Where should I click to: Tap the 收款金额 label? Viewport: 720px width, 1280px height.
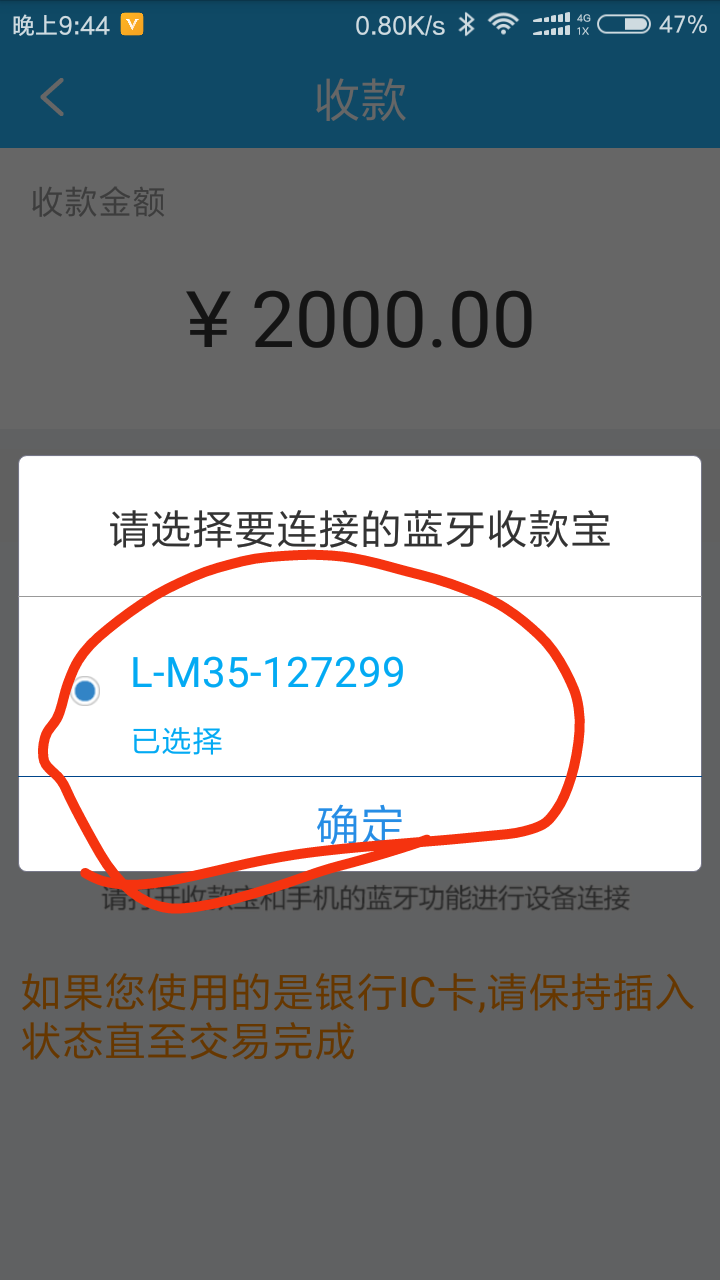[x=97, y=203]
